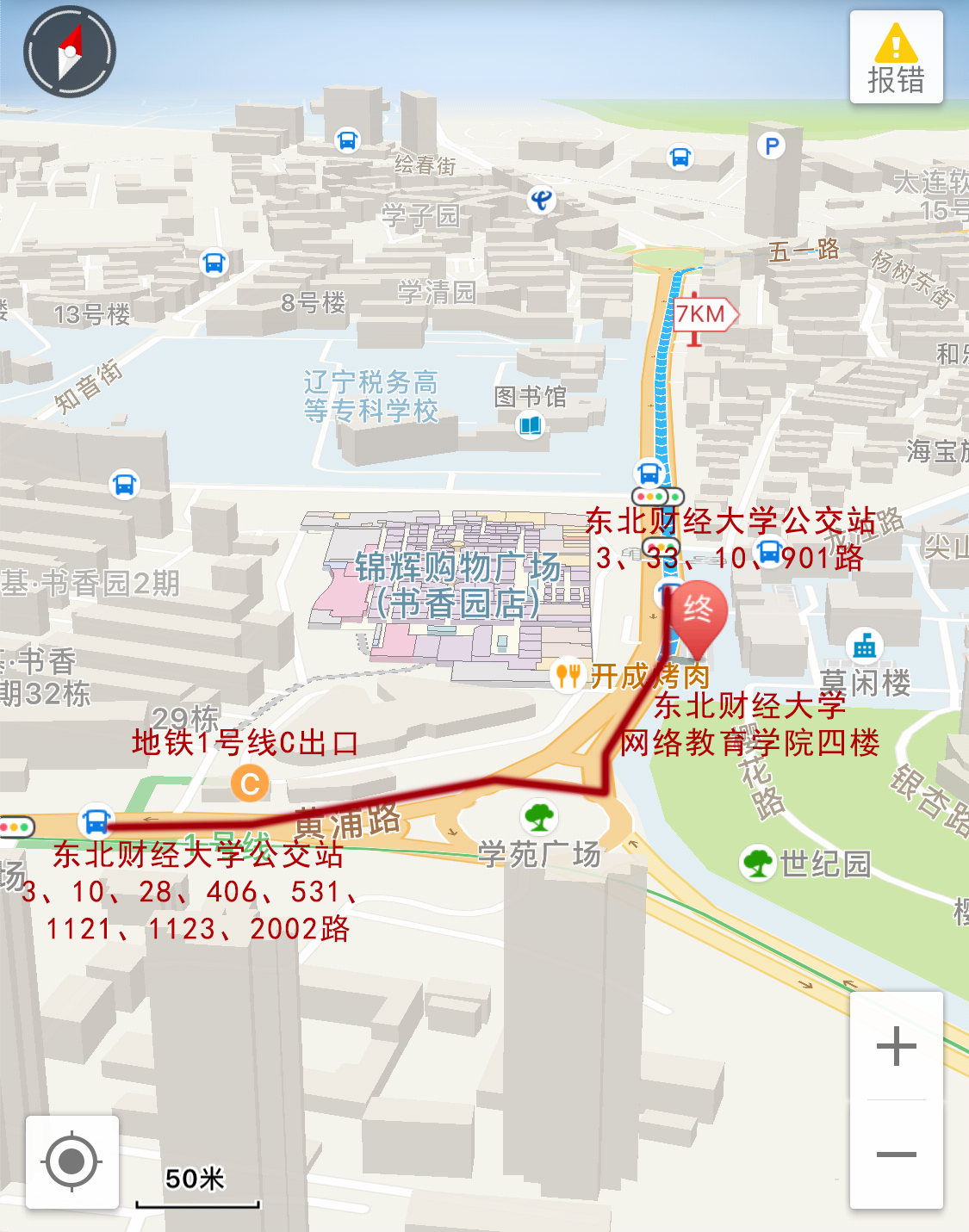Viewport: 969px width, 1232px height.
Task: Open the 学苑广场 park marker
Action: (539, 816)
